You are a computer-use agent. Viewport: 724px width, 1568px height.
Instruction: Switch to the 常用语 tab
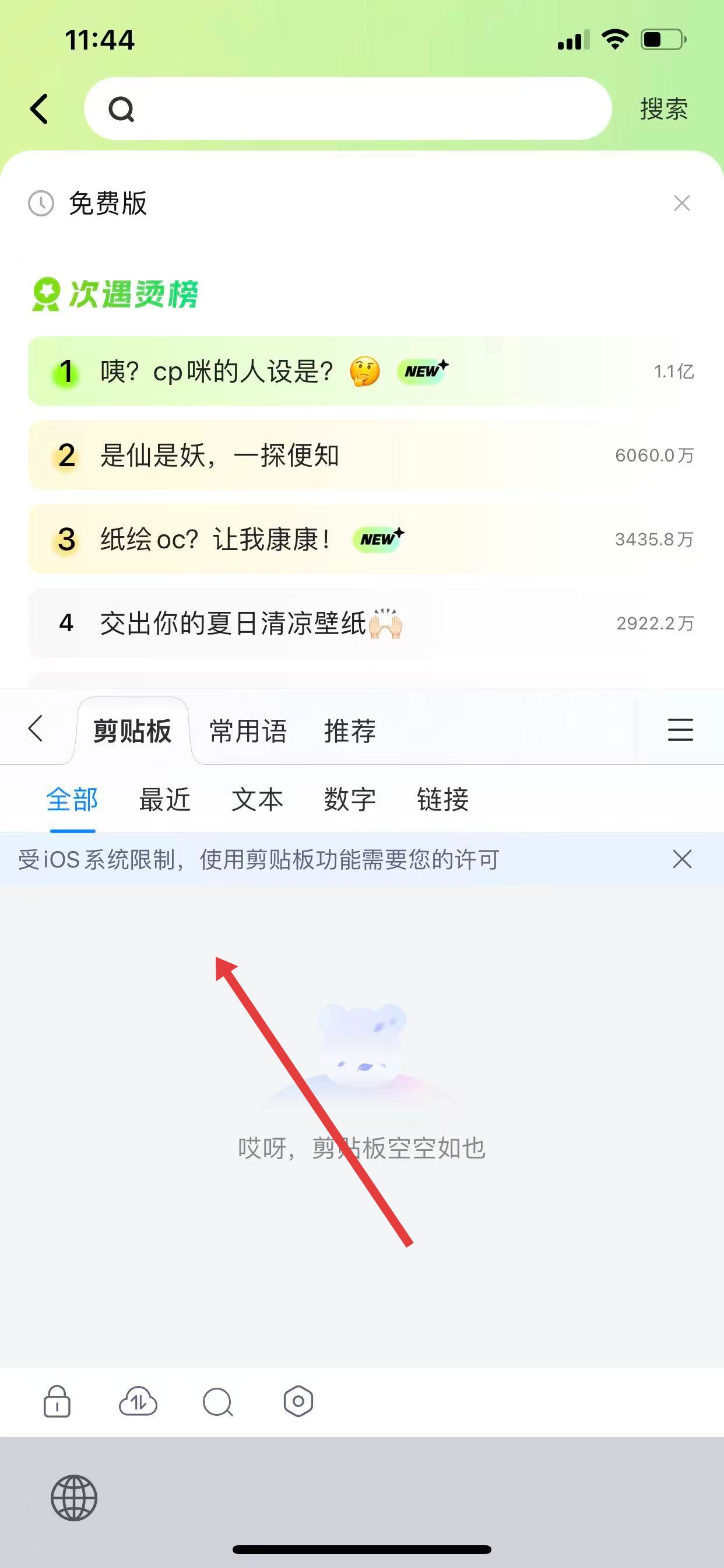click(x=248, y=730)
